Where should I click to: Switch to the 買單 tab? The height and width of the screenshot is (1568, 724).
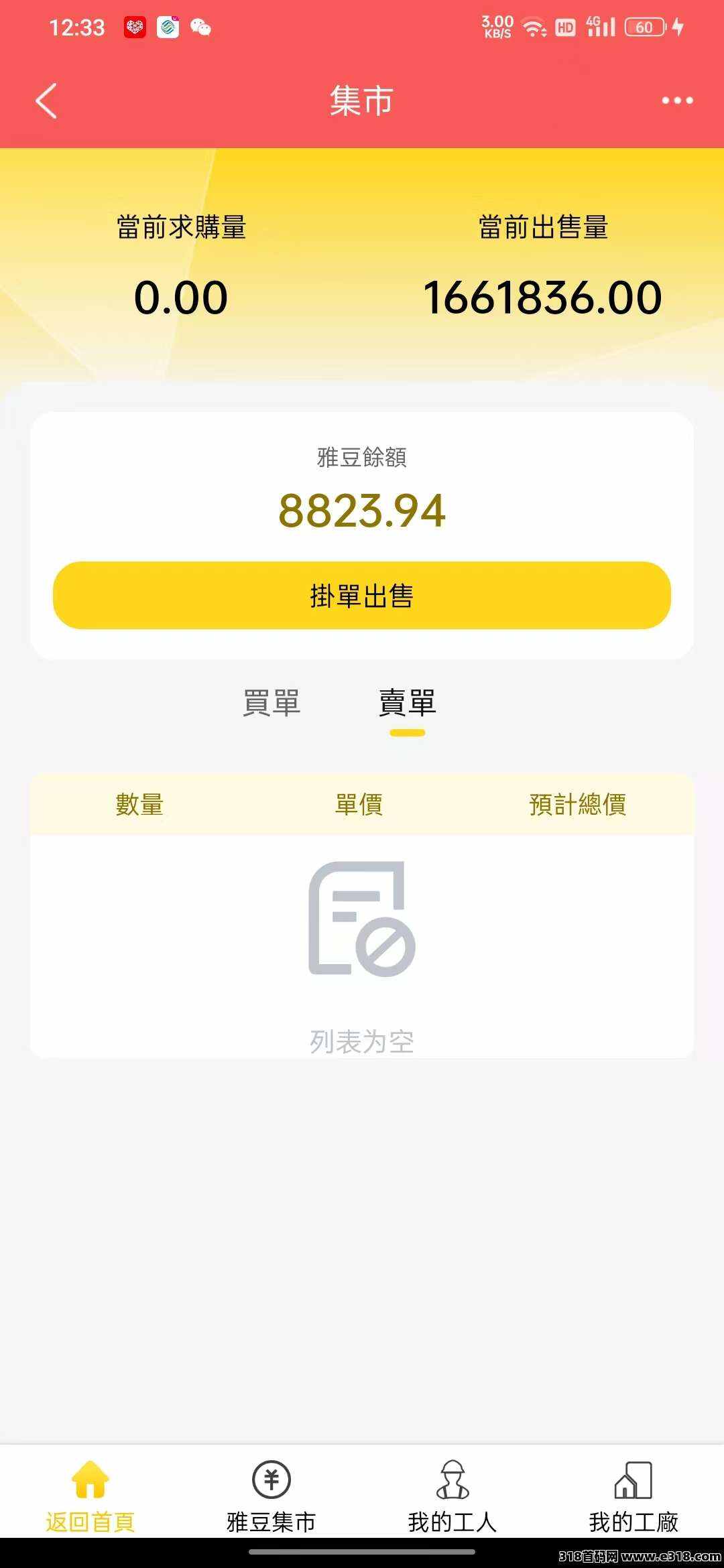pyautogui.click(x=271, y=703)
